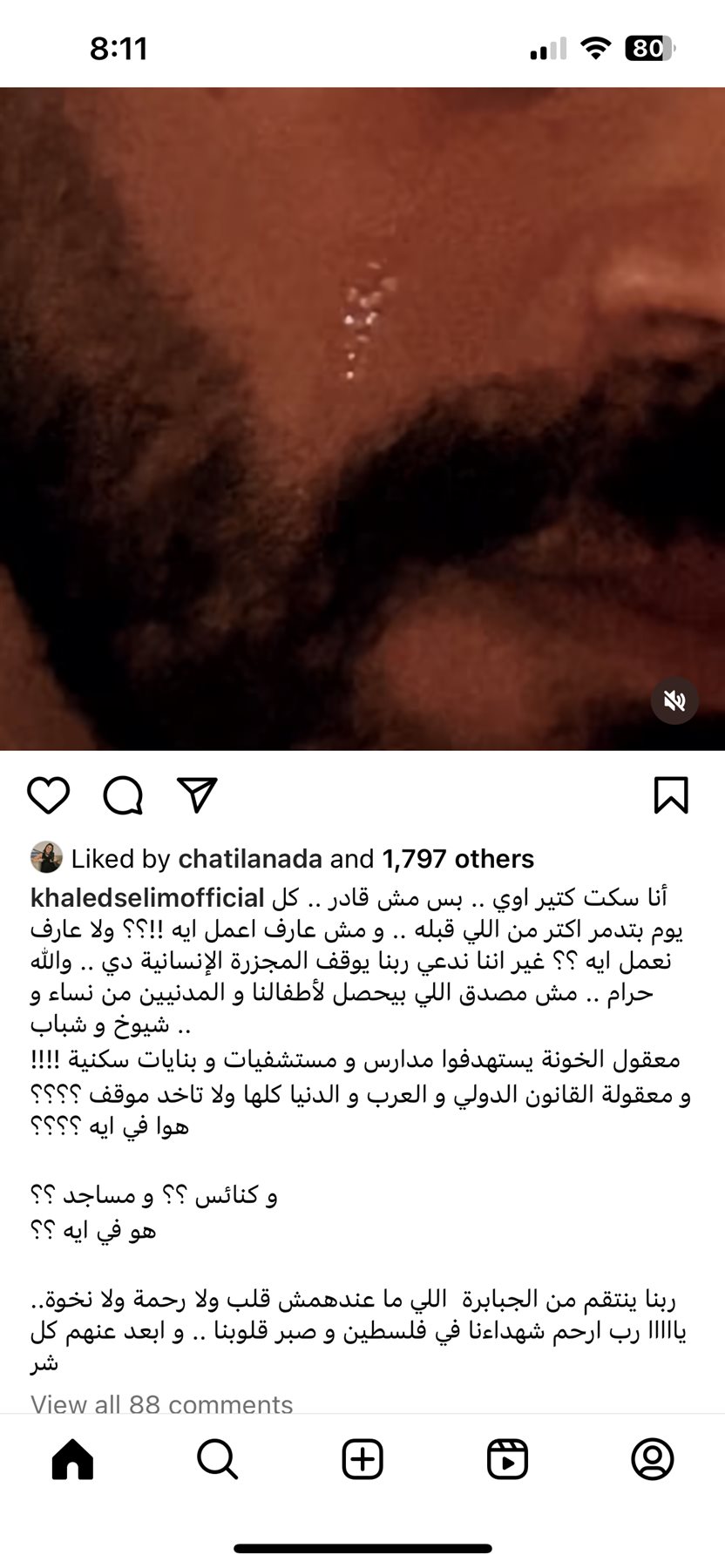This screenshot has height=1568, width=725.
Task: Create a new post with the plus icon
Action: pos(362,1459)
